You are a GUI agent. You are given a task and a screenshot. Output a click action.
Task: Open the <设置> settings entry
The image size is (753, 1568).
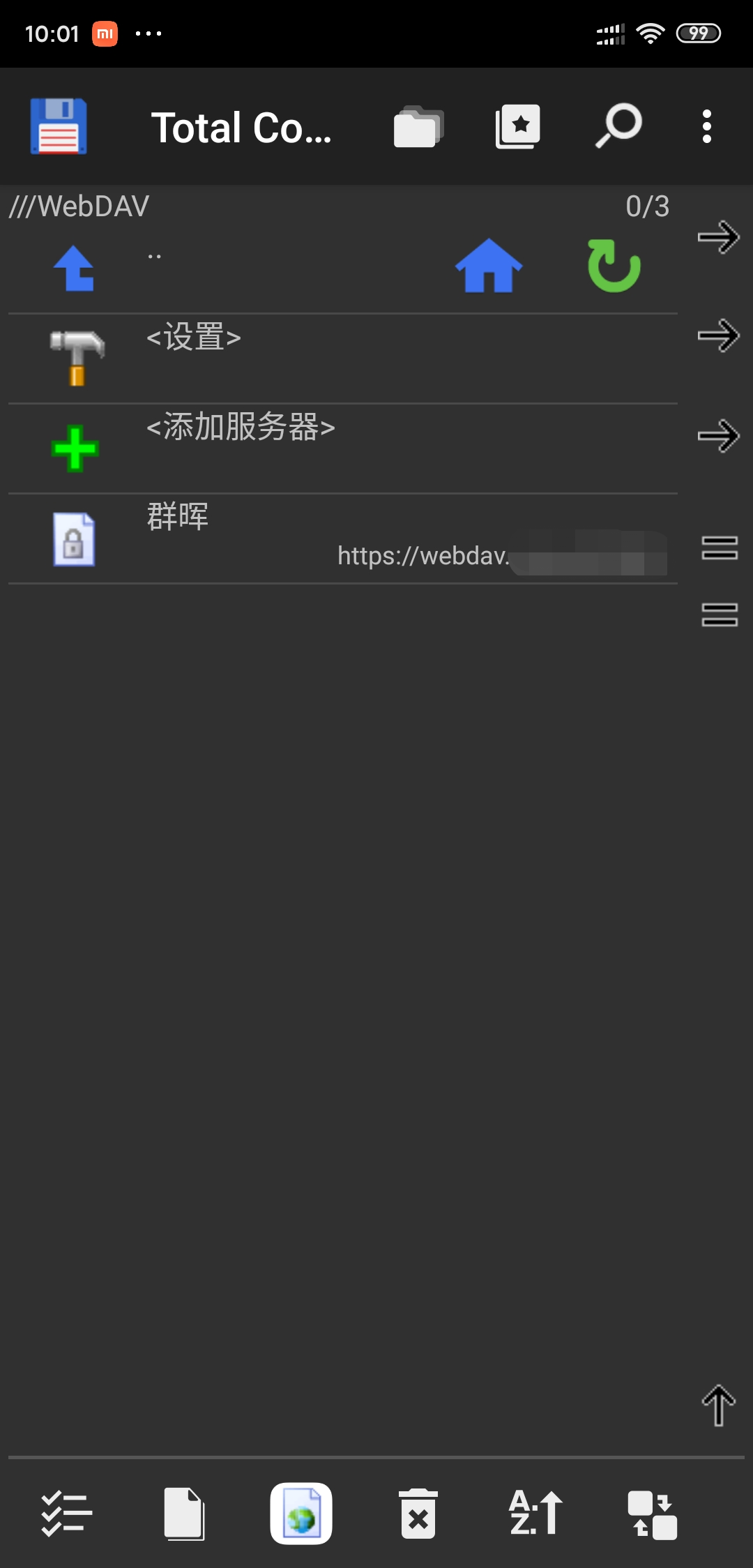[x=194, y=338]
